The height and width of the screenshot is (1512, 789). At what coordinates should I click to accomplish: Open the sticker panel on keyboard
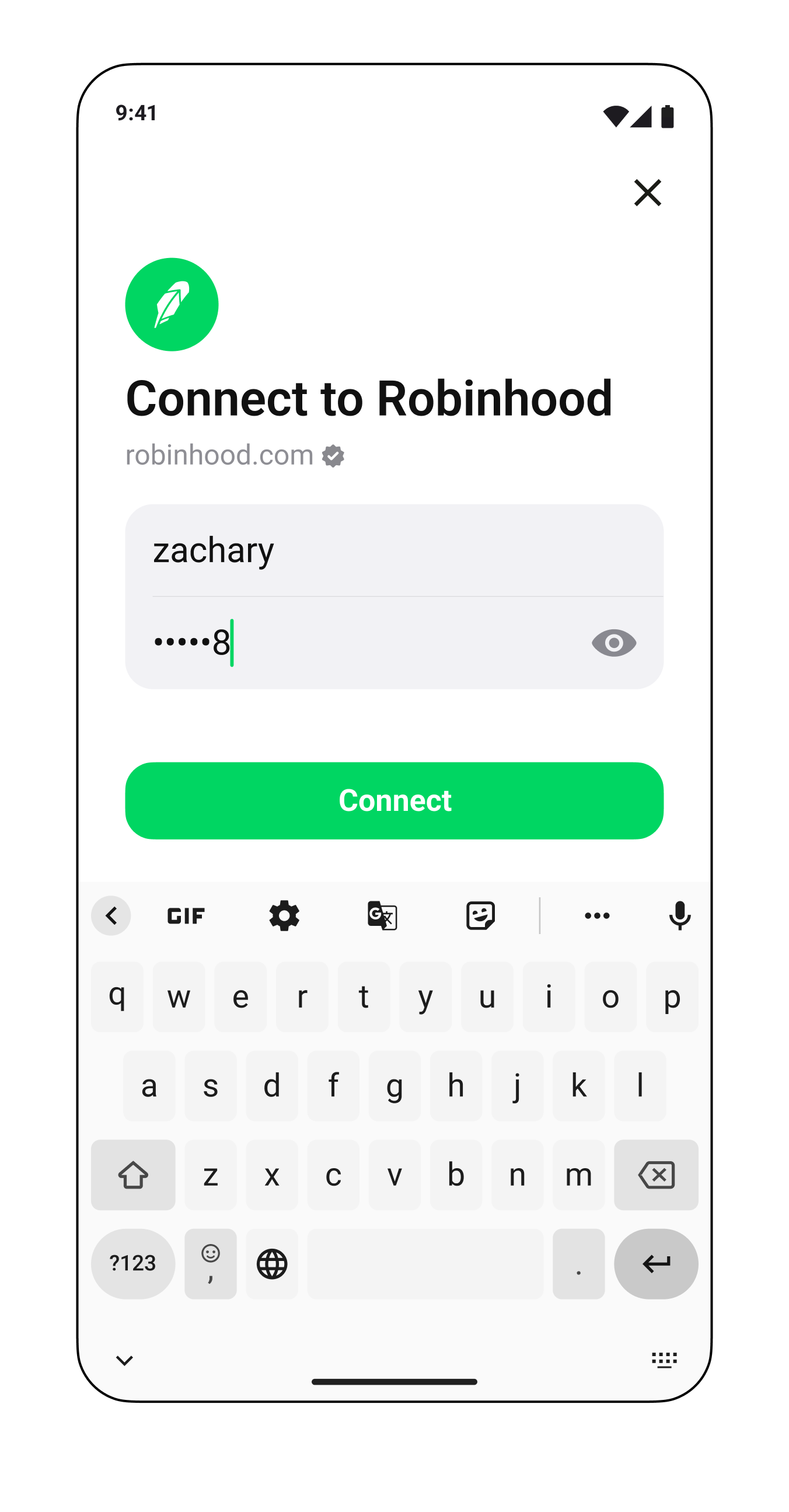point(480,915)
